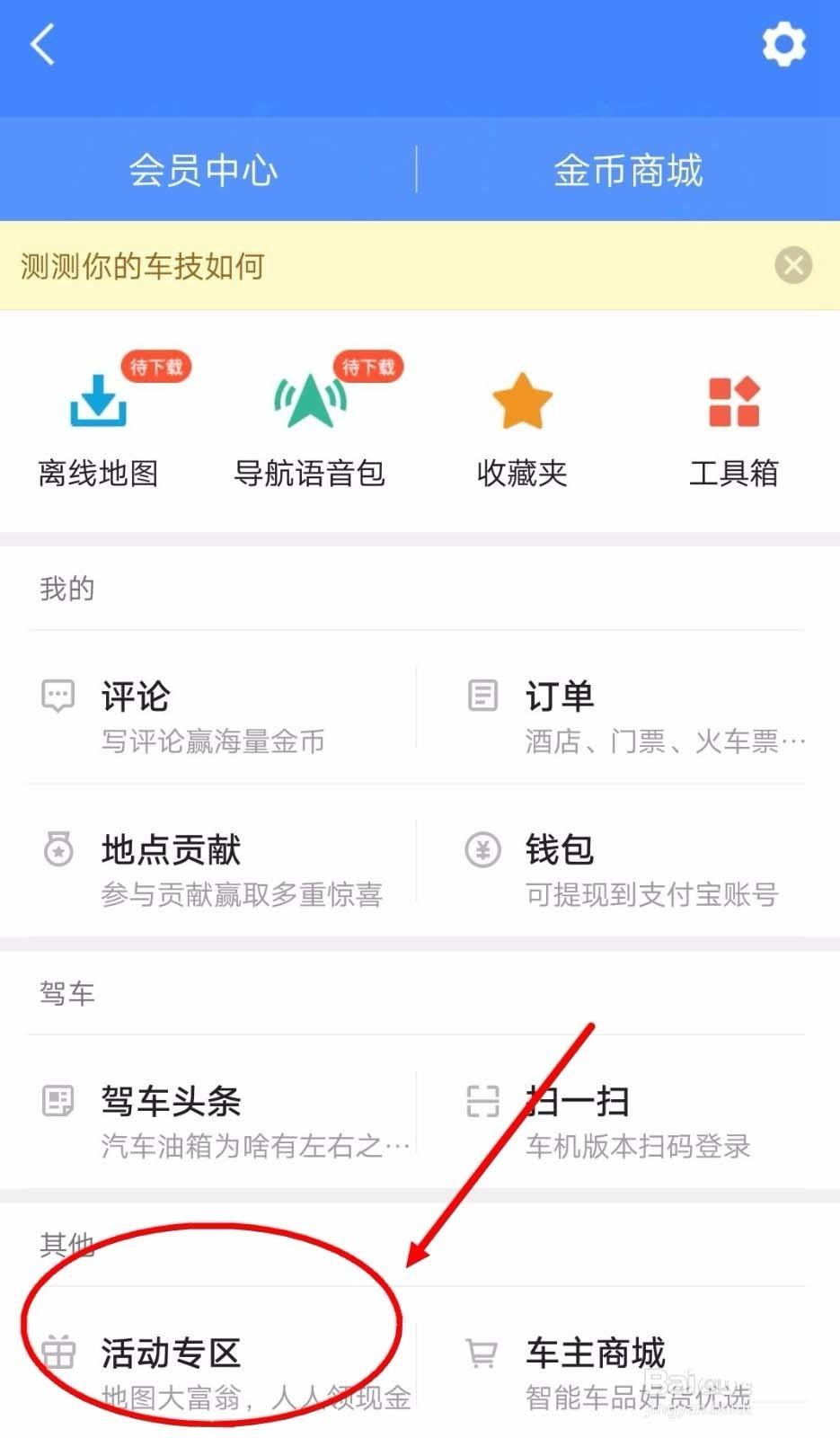Screen dimensions: 840x1438
Task: Open the 工具箱 toolbox icon
Action: 733,404
